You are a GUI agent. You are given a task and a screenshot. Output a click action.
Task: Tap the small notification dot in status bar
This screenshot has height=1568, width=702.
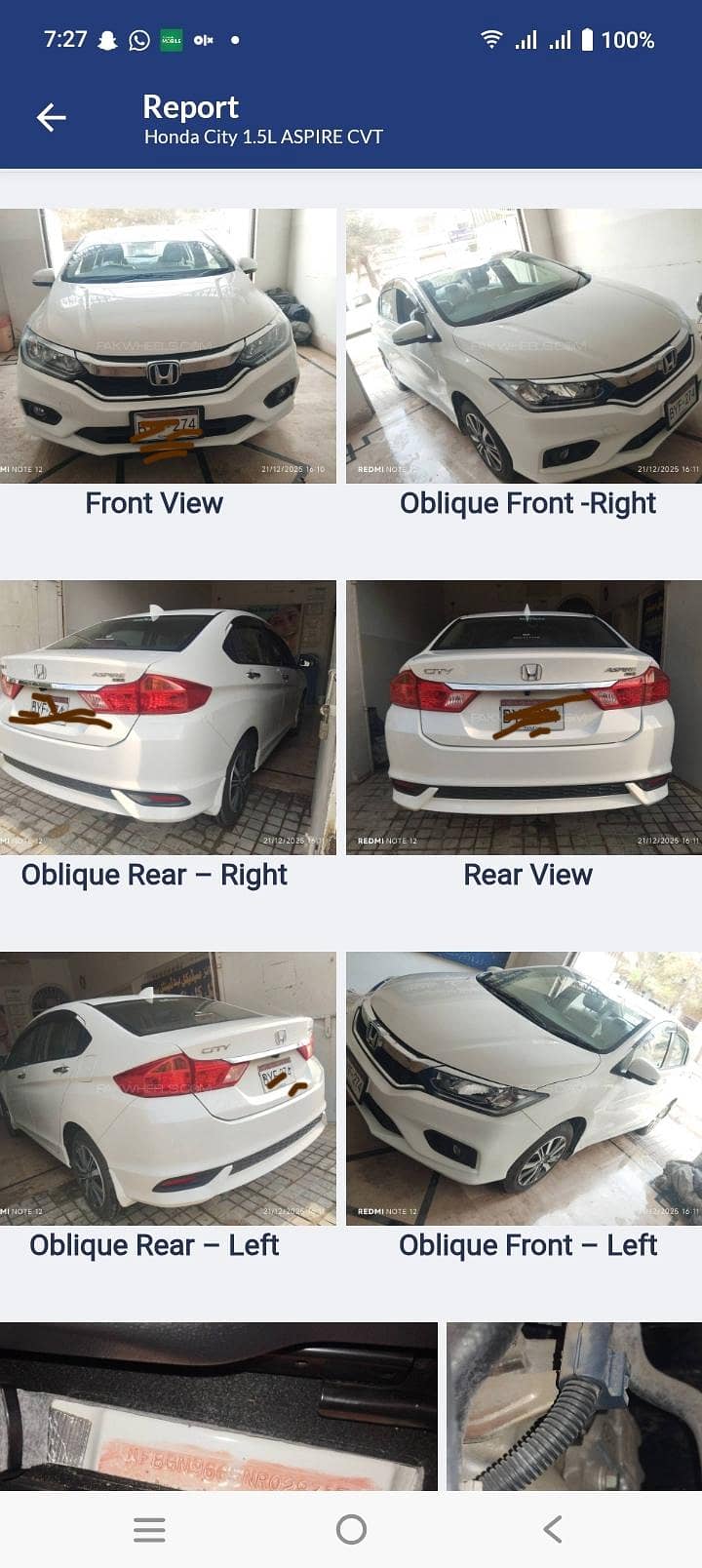pyautogui.click(x=232, y=41)
